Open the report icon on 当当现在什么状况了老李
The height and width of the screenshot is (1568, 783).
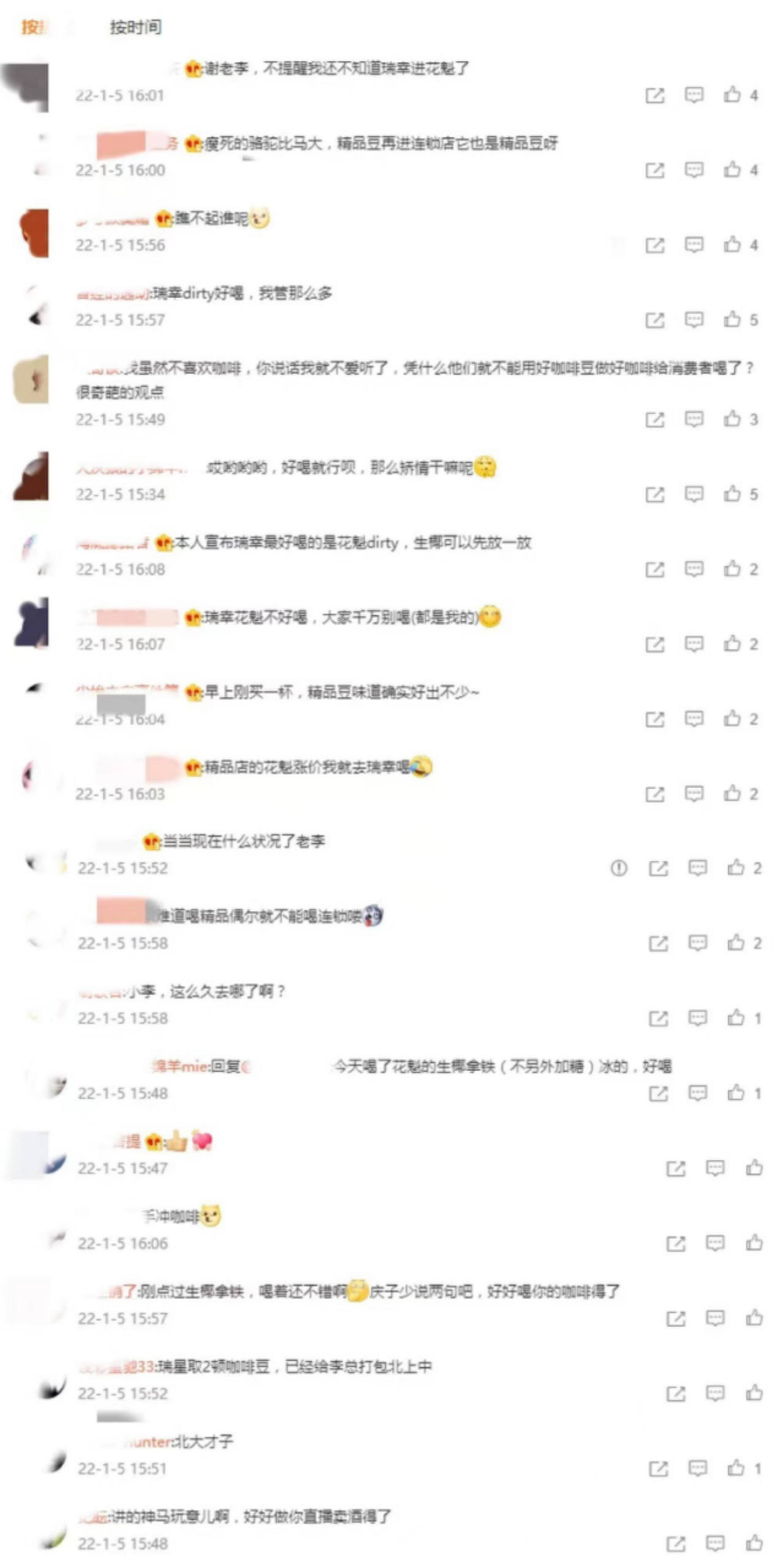619,868
